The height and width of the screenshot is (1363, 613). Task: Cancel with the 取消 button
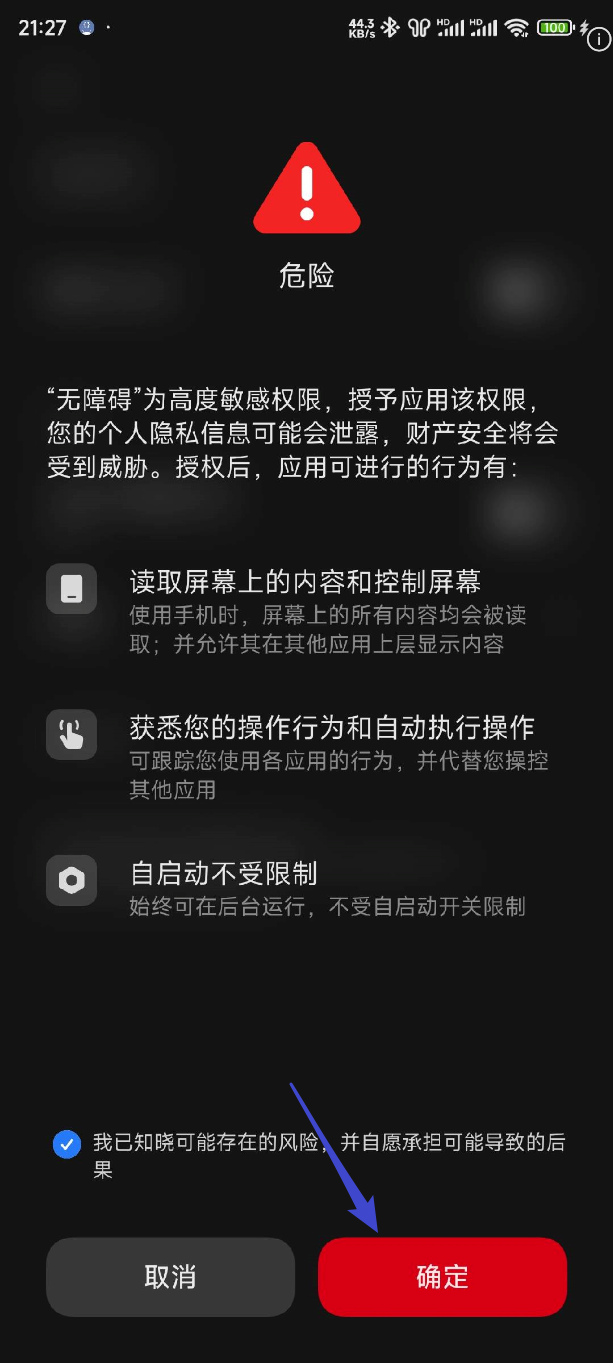click(170, 1277)
